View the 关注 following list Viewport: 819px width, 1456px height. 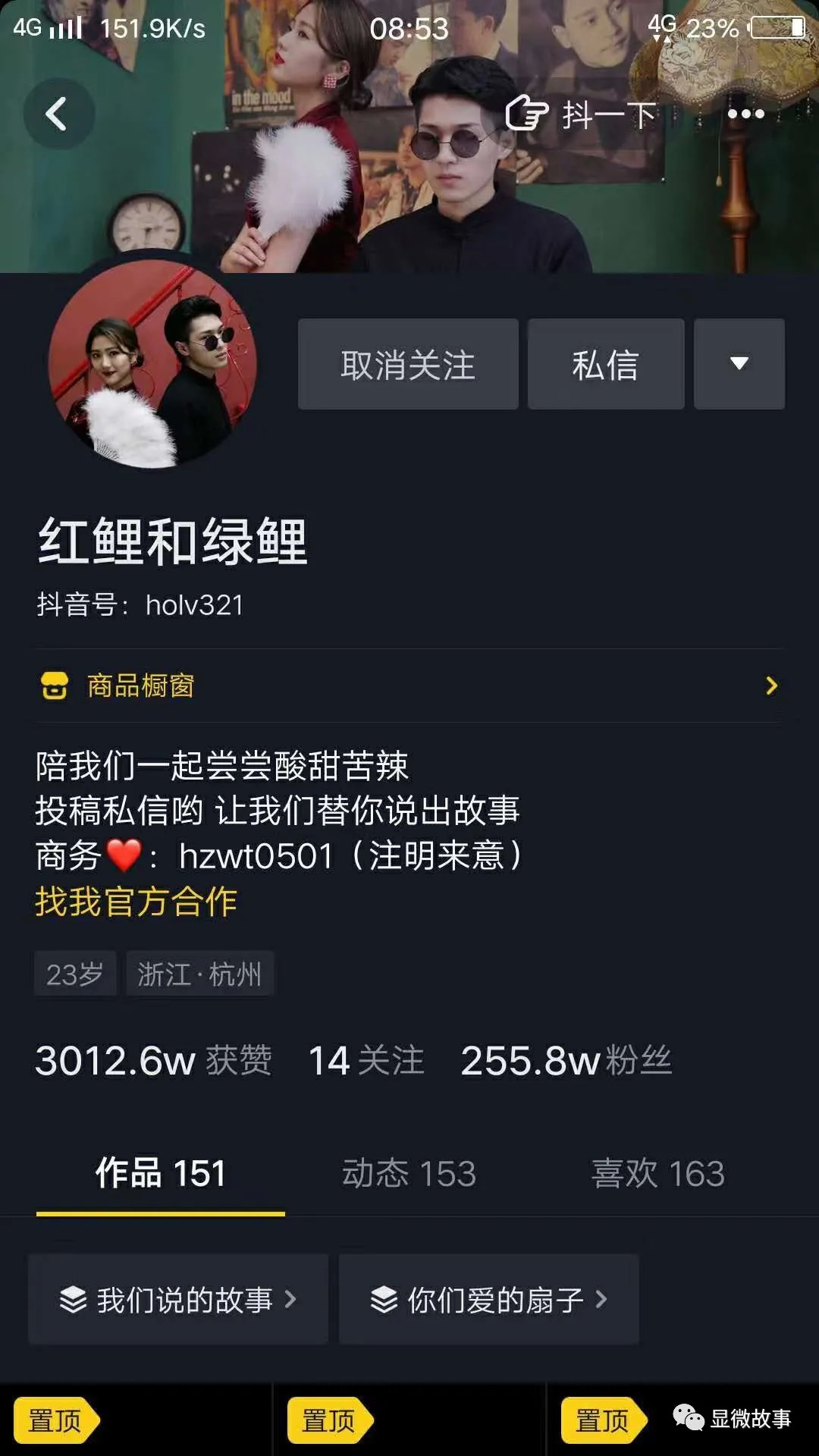point(366,1059)
